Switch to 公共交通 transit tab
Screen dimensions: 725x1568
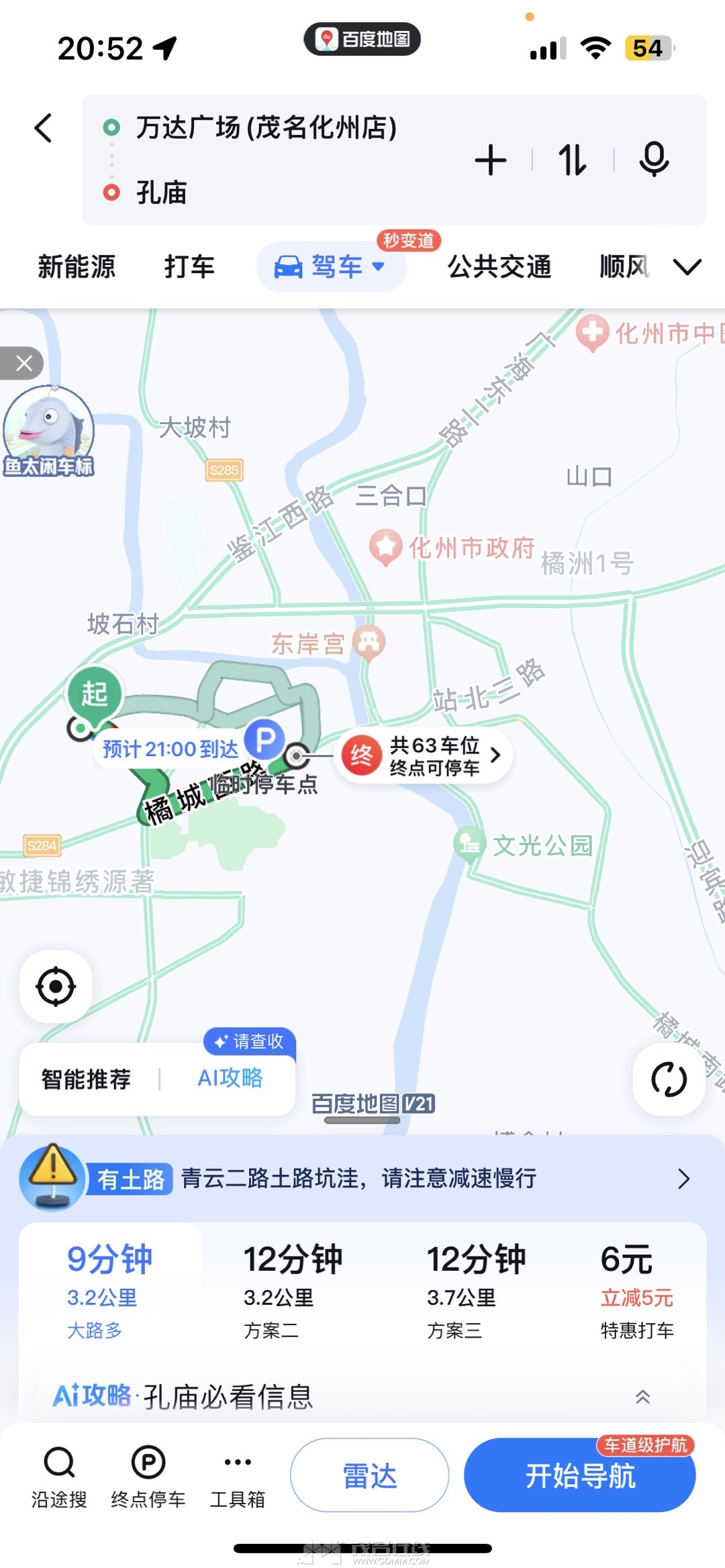[x=499, y=267]
